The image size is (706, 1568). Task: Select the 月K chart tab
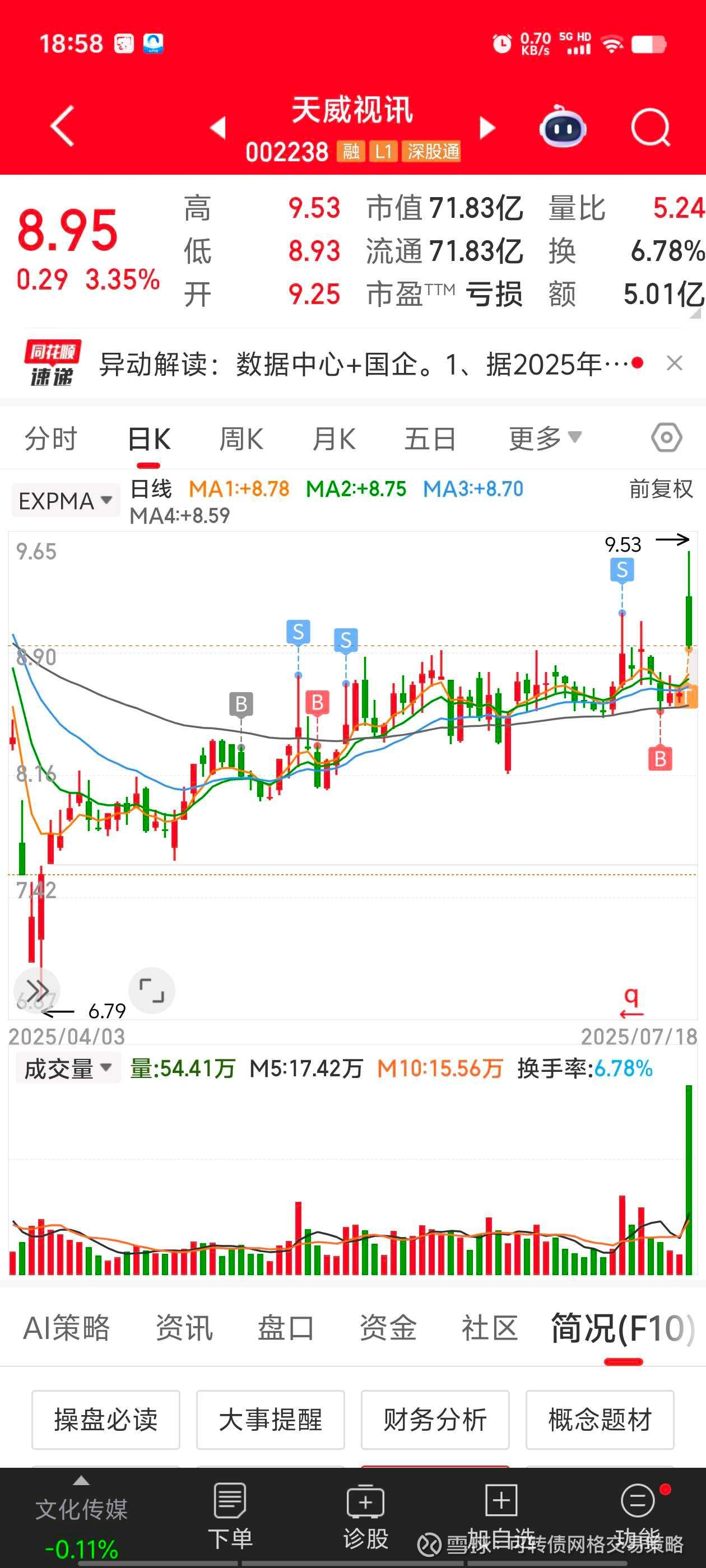click(x=334, y=439)
